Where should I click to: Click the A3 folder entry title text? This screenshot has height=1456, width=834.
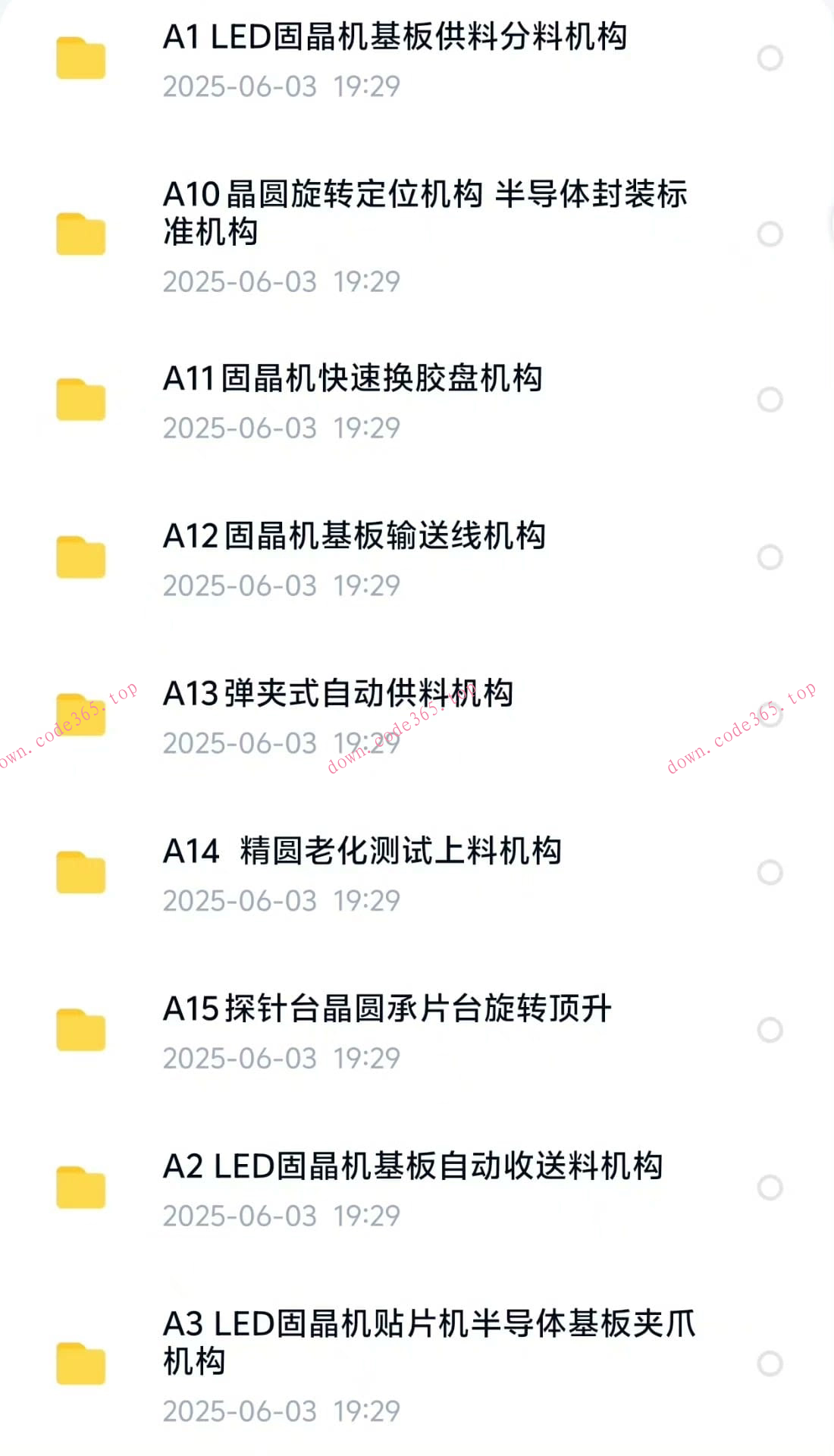pos(432,1342)
